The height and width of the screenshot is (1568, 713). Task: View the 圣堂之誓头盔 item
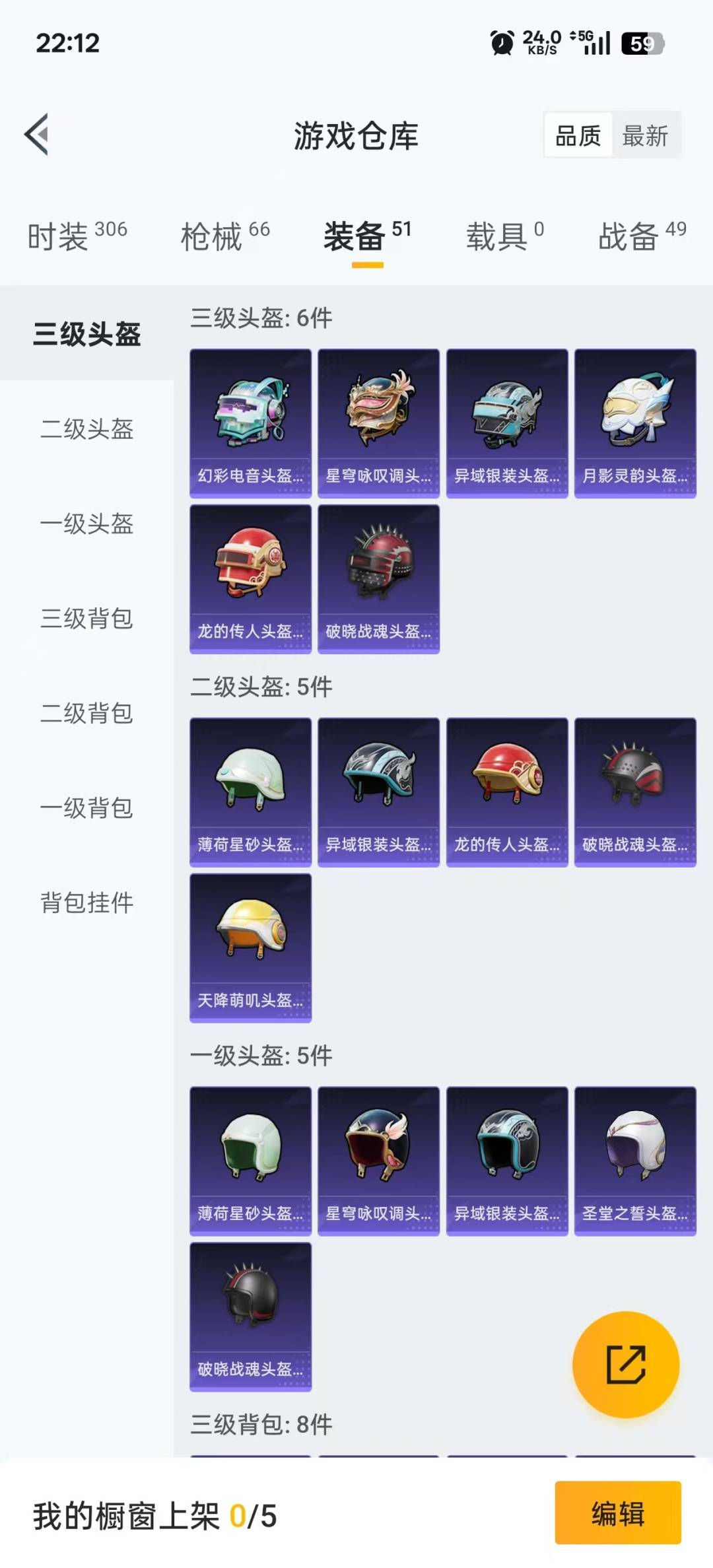tap(635, 1161)
